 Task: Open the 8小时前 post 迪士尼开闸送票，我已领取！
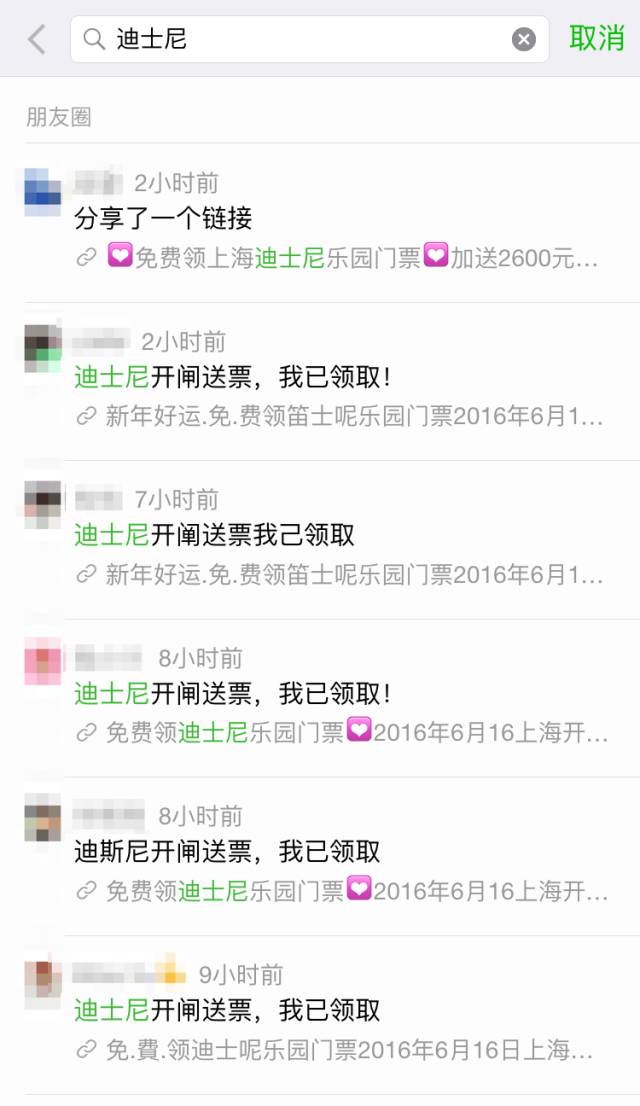tap(232, 693)
